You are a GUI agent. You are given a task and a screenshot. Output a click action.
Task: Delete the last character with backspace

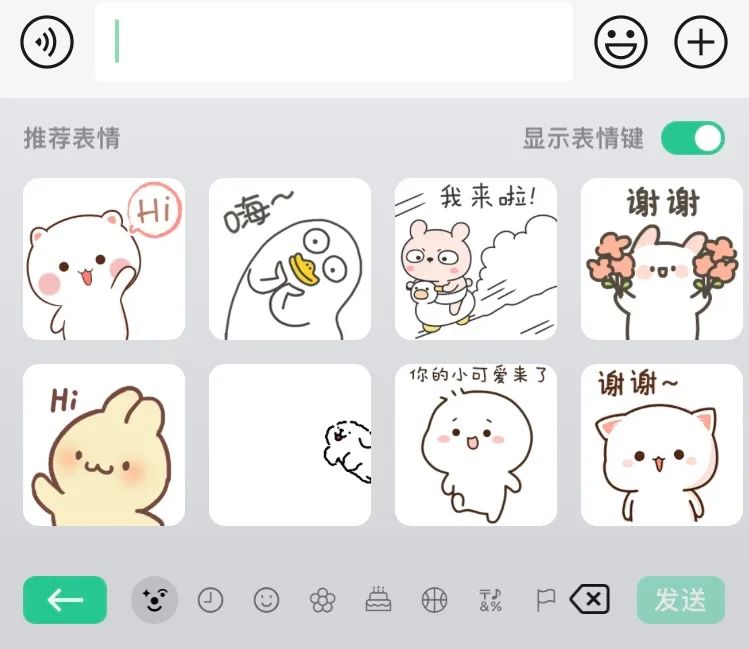[590, 600]
